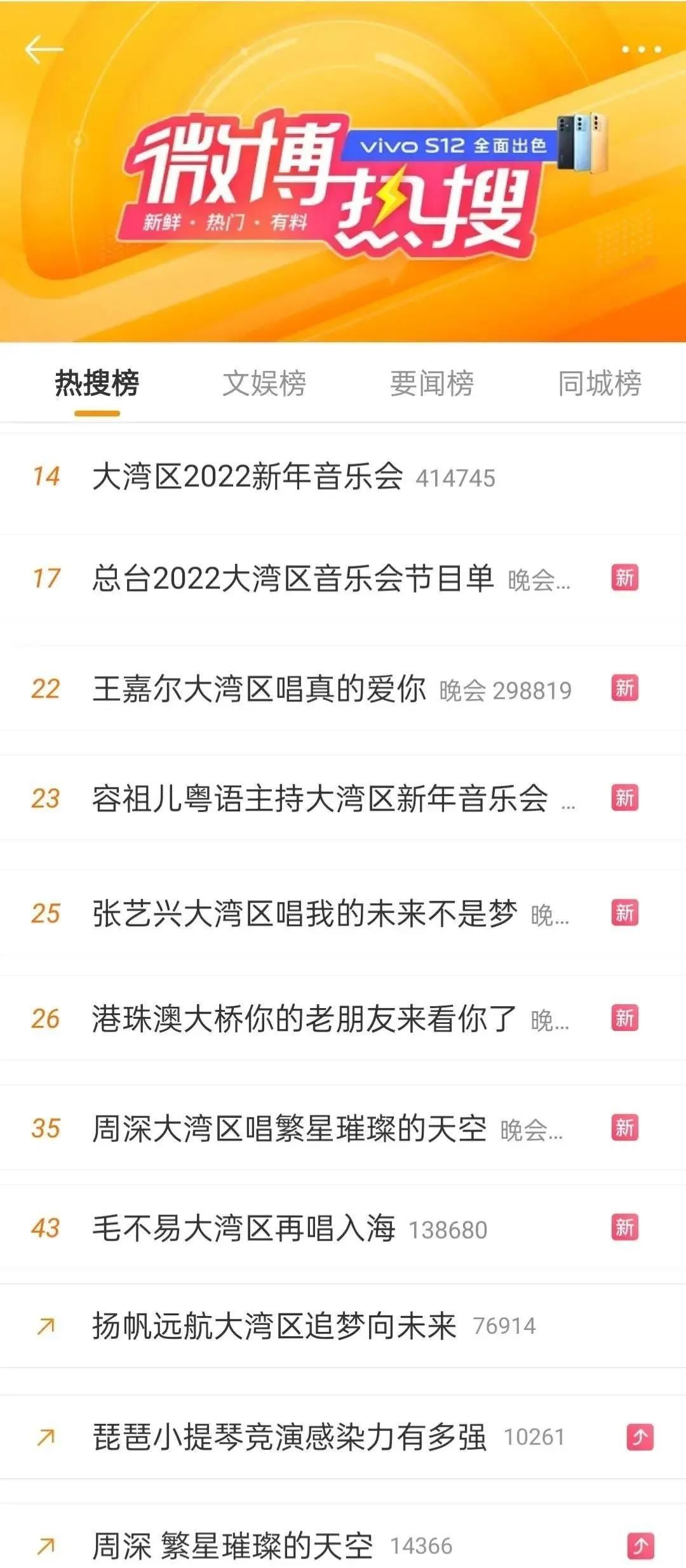Open topic 大湾区2022新年音乐会
This screenshot has width=686, height=1568.
pos(248,477)
